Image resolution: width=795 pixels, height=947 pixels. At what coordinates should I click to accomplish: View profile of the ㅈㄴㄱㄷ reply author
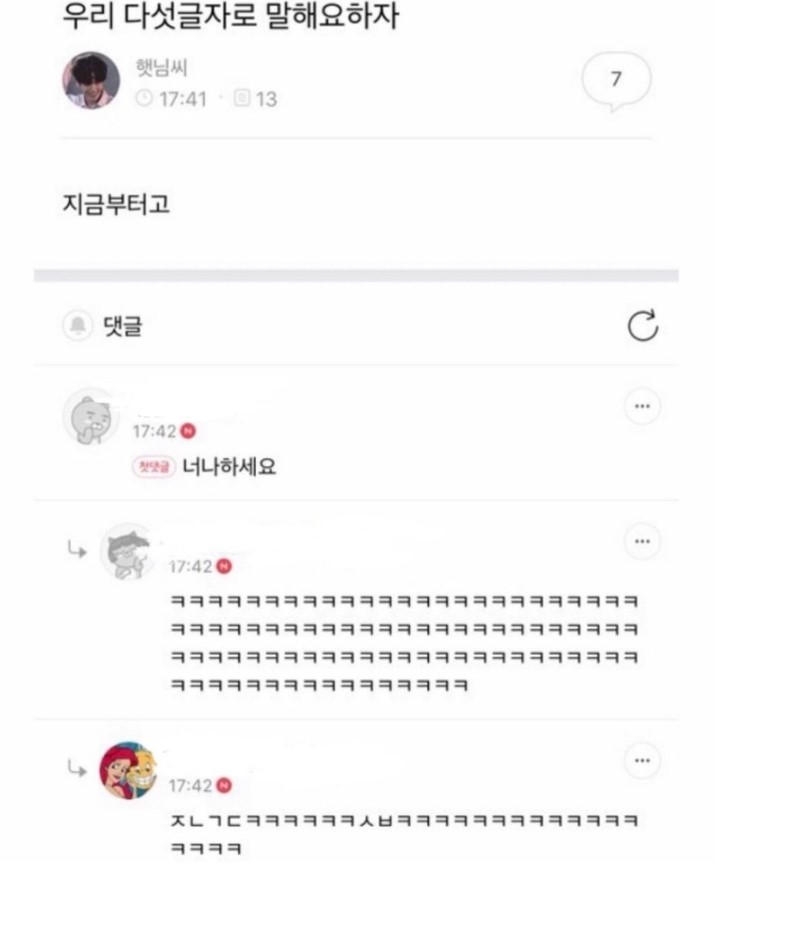pyautogui.click(x=127, y=769)
